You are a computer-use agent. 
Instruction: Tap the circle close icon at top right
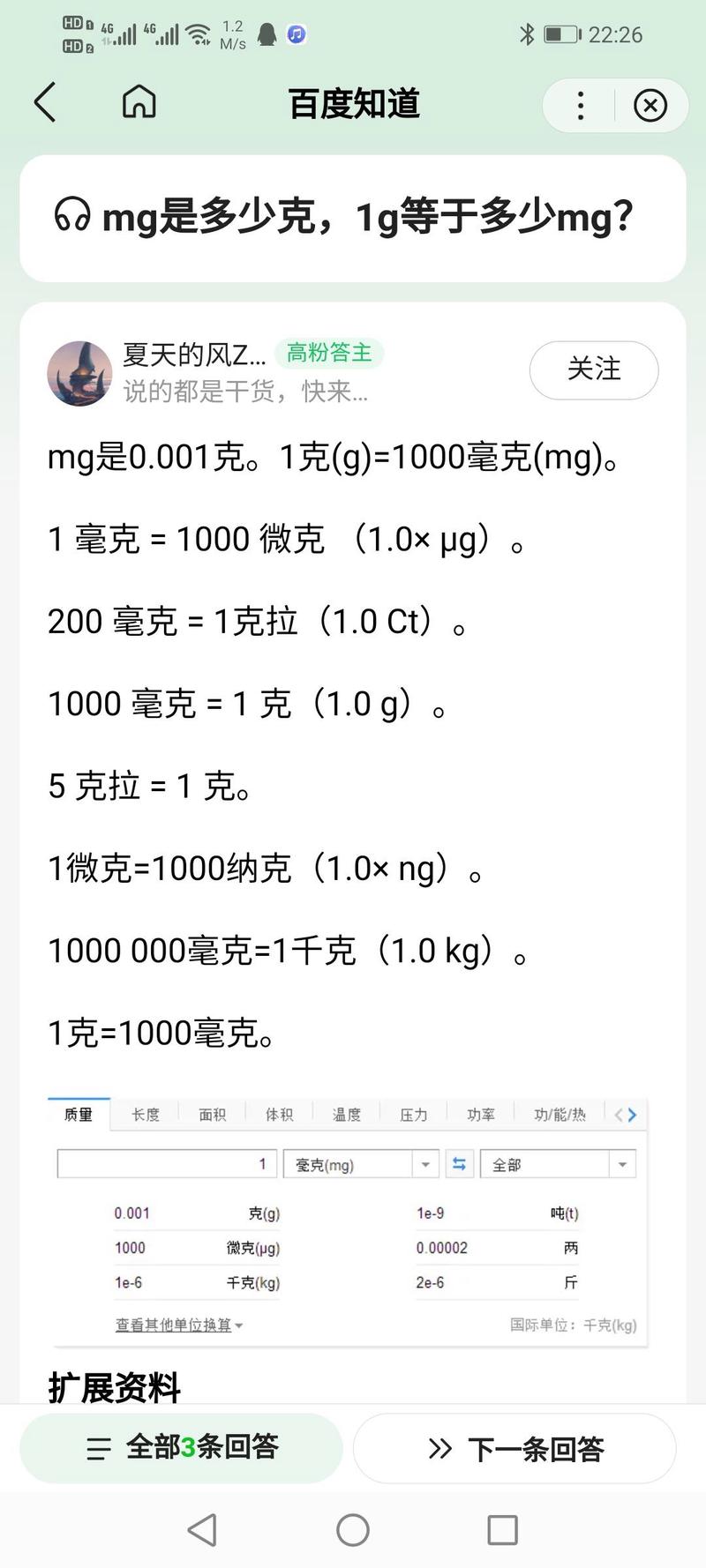[x=650, y=105]
